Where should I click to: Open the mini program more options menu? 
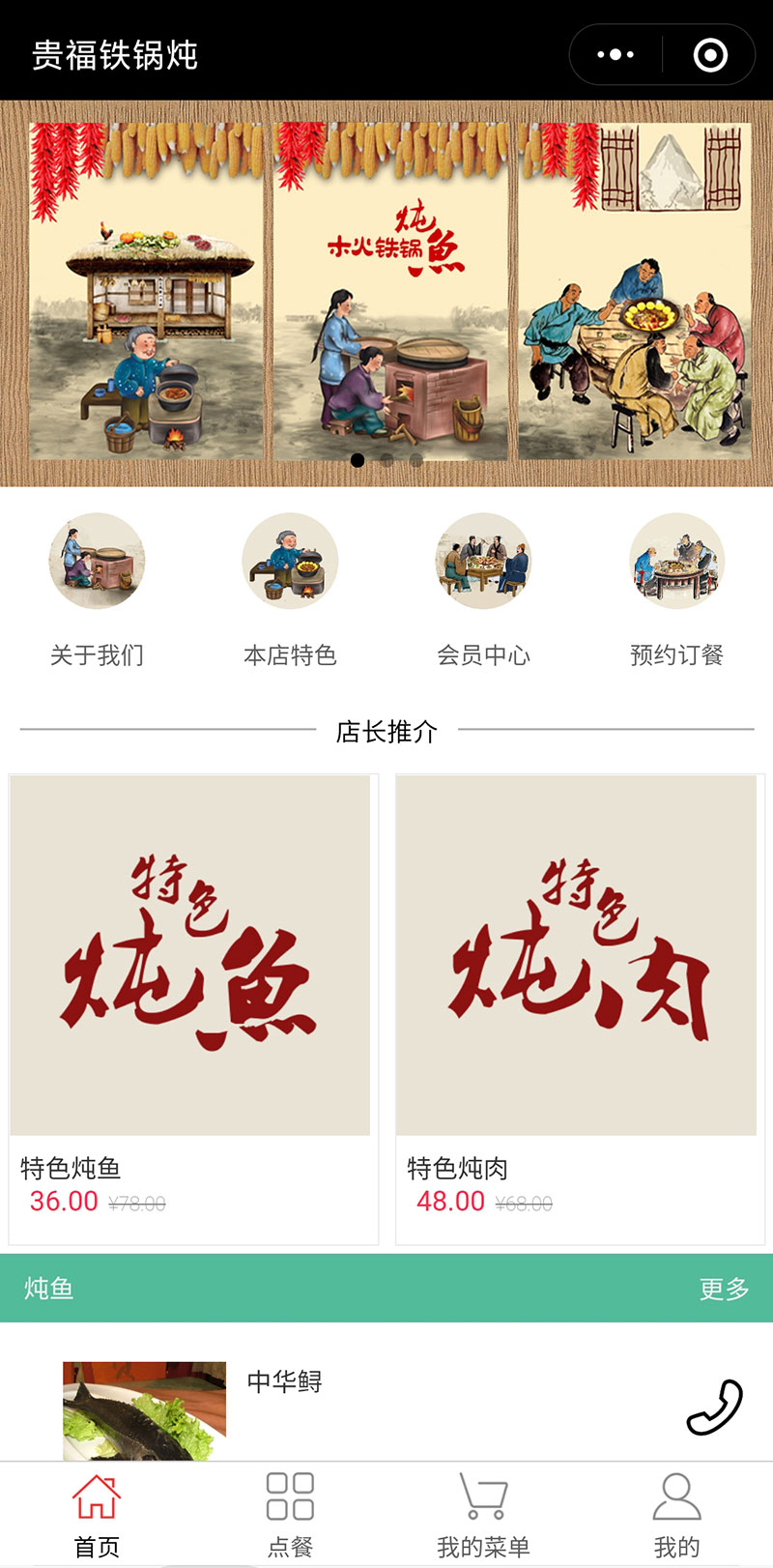(616, 55)
